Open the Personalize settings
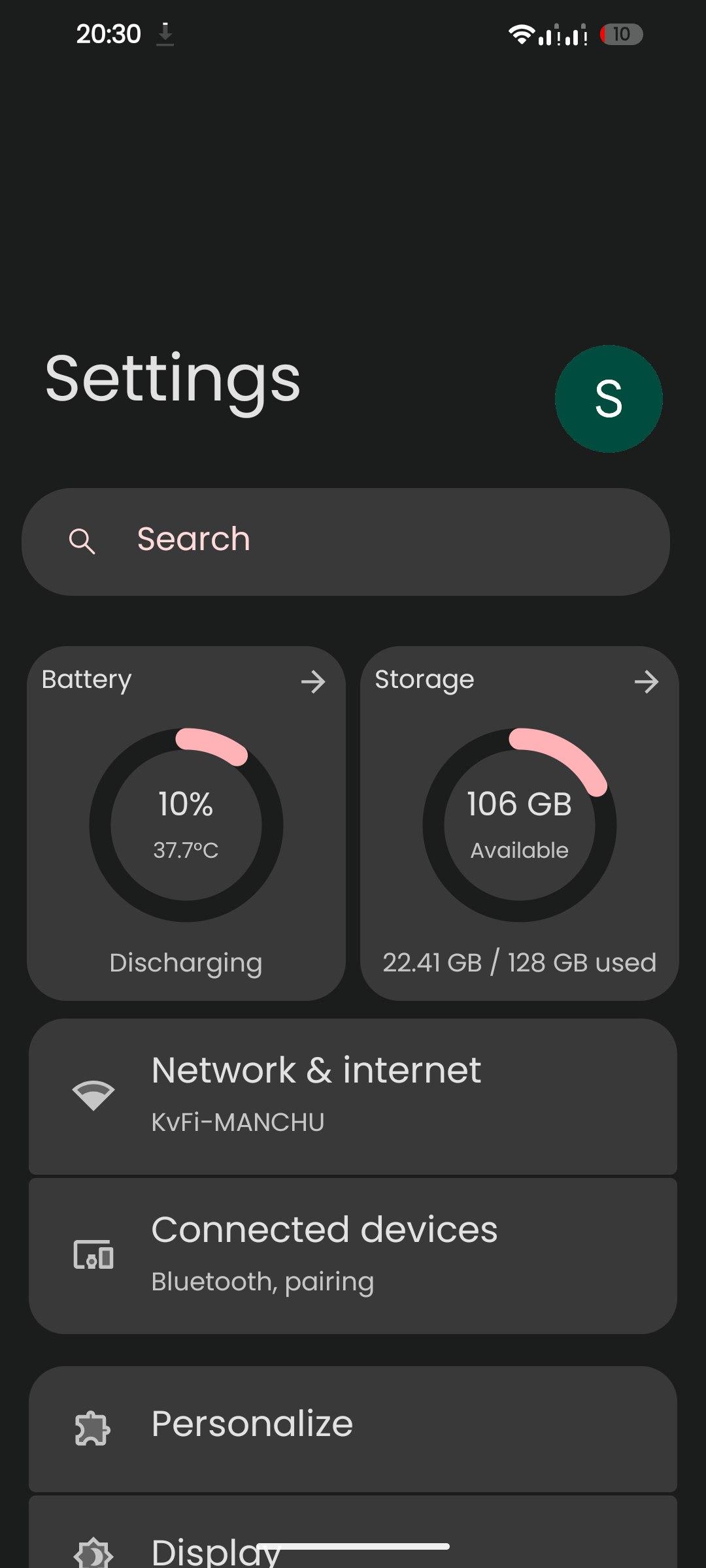This screenshot has height=1568, width=706. pyautogui.click(x=353, y=1428)
